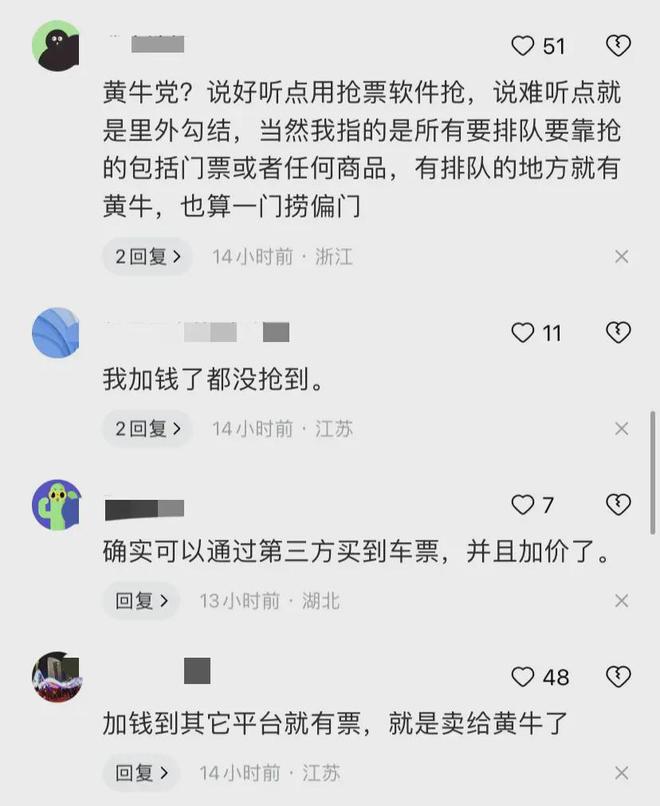Image resolution: width=660 pixels, height=806 pixels.
Task: Expand 2回复 under the 浙江 comment
Action: coord(148,257)
